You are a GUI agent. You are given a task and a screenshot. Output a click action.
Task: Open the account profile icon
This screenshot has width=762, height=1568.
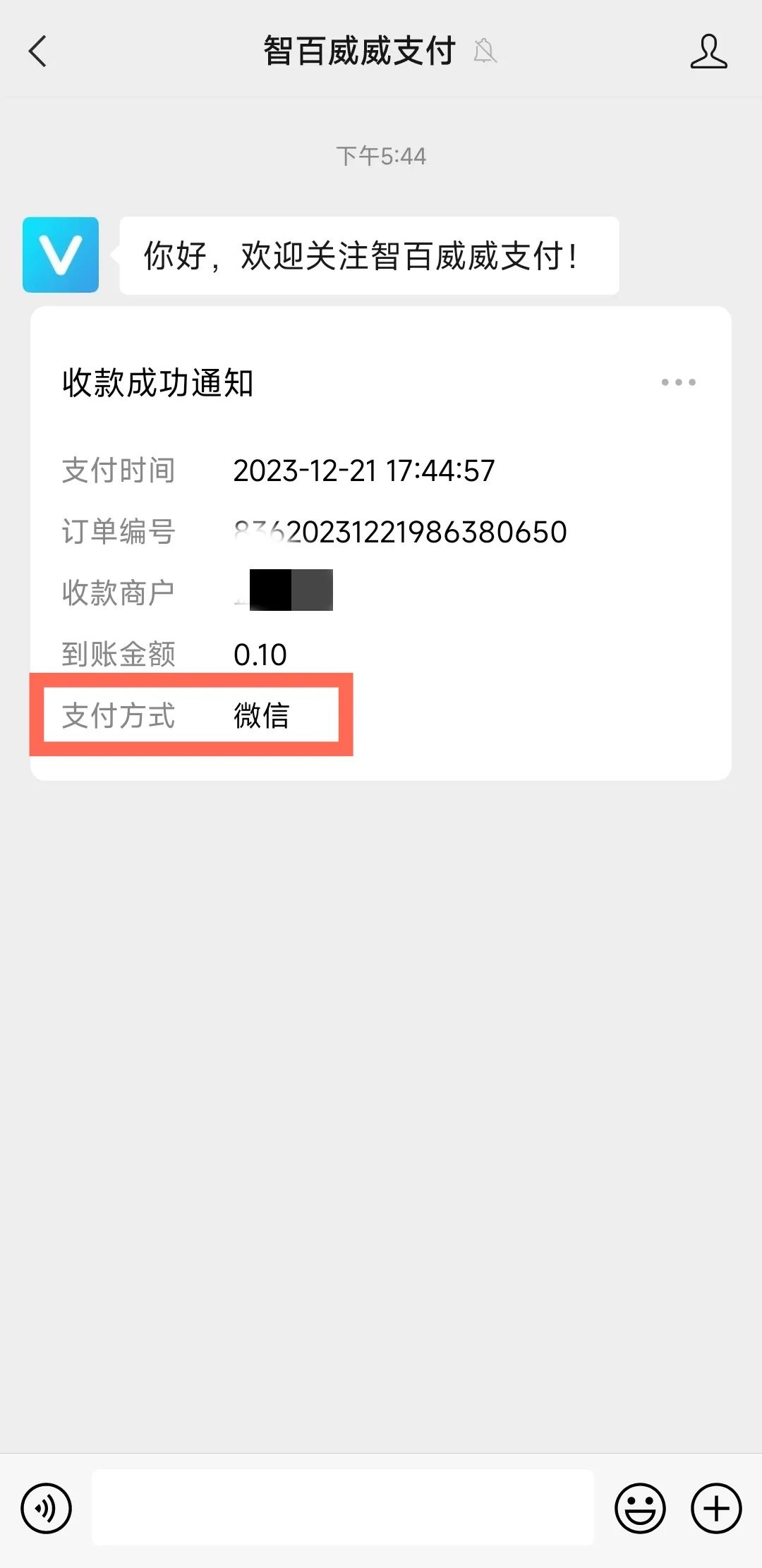[x=708, y=51]
